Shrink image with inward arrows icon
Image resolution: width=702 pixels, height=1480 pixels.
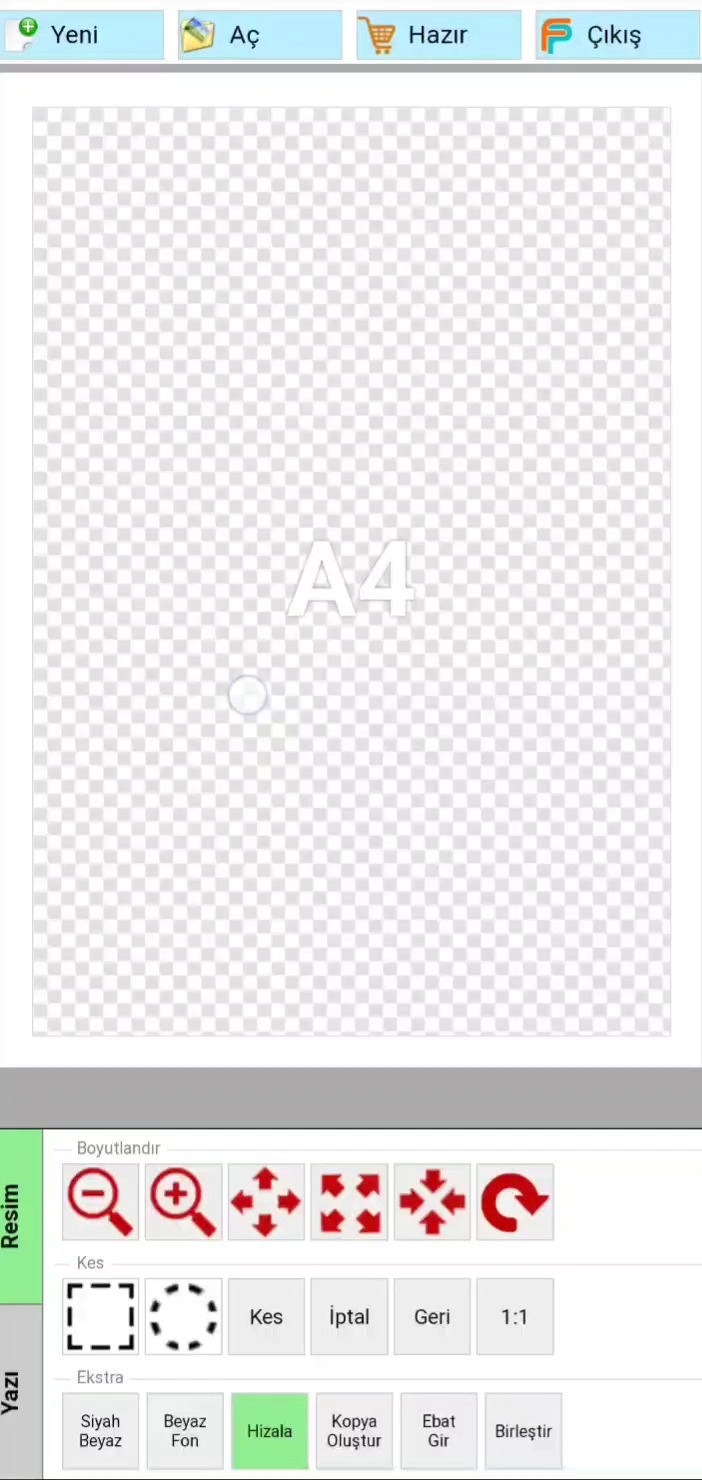coord(432,1202)
